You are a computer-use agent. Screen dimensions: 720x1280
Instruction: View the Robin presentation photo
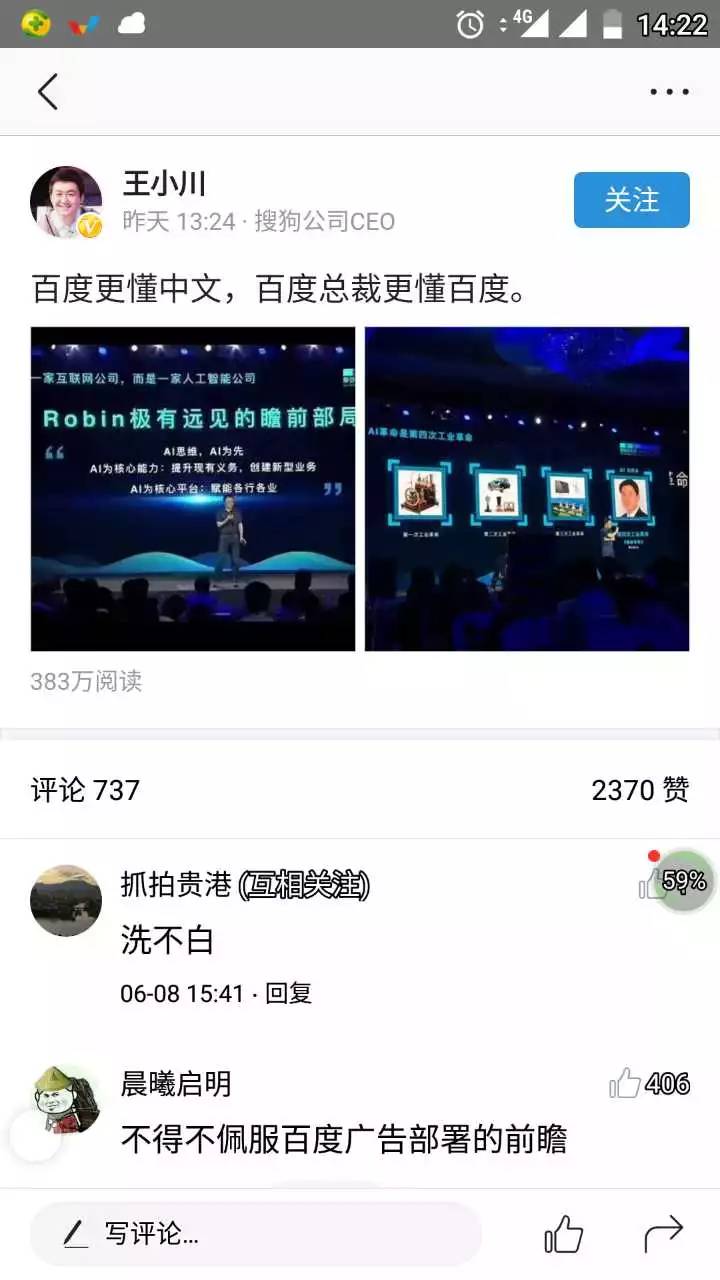pyautogui.click(x=193, y=489)
